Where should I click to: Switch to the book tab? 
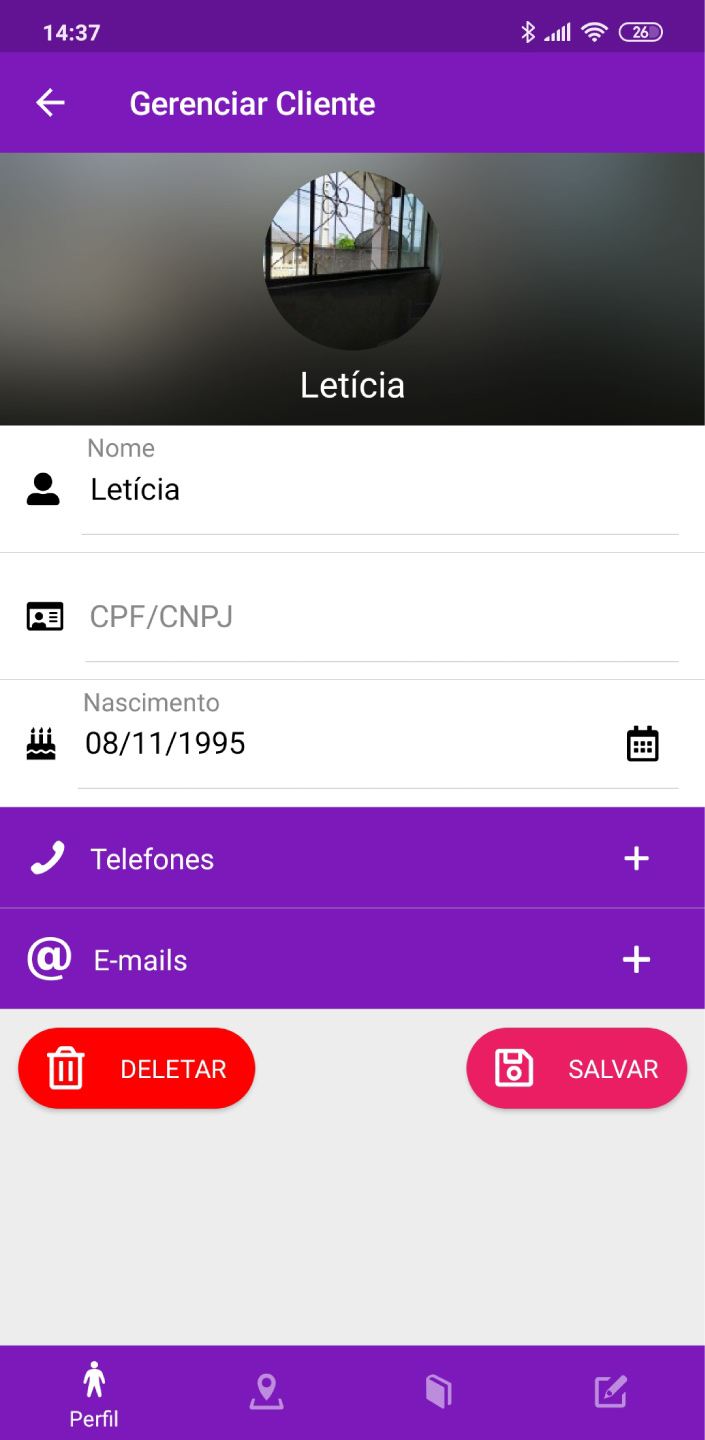439,1392
